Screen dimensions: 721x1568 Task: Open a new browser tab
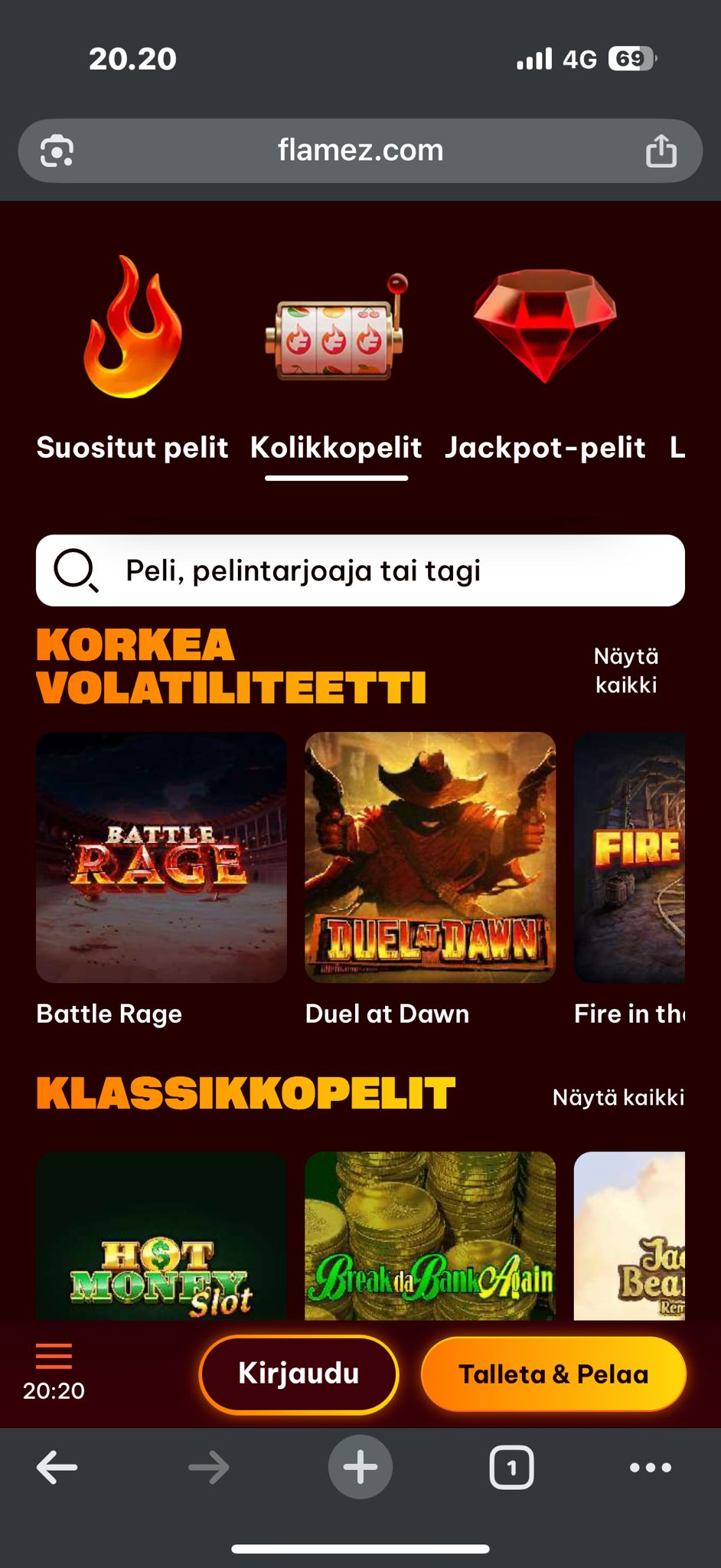[360, 1468]
